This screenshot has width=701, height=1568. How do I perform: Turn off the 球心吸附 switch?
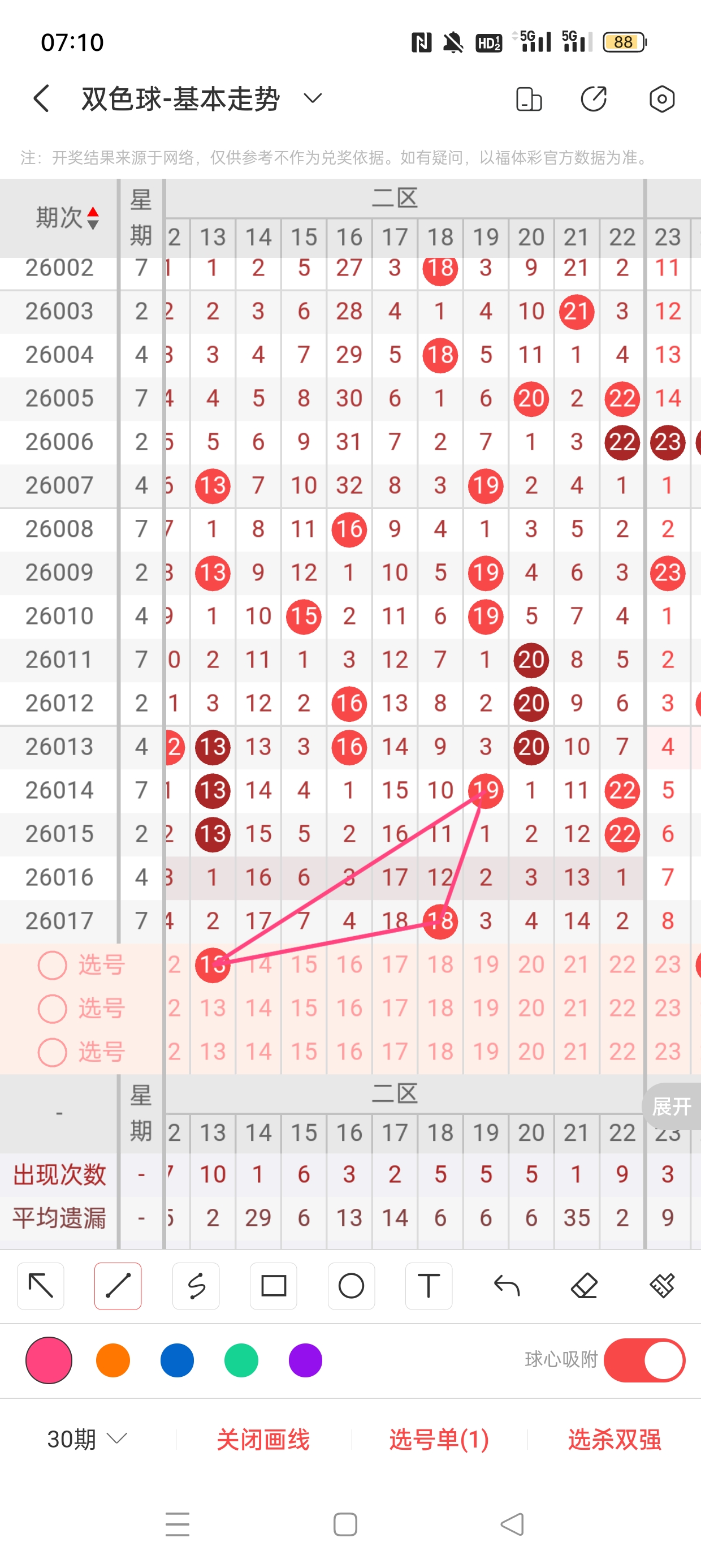[x=644, y=1360]
